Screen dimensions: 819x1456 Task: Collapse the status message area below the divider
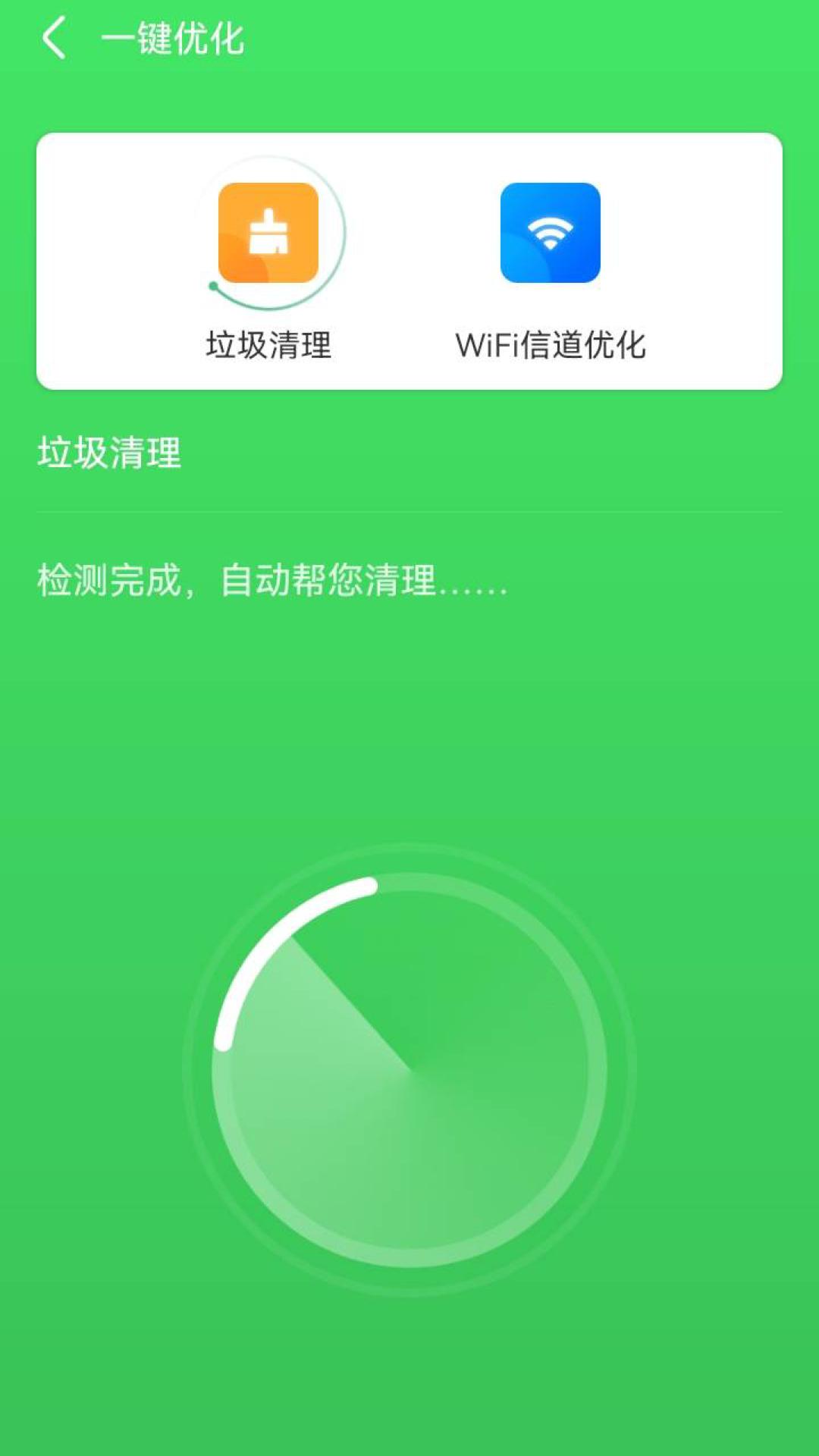(x=273, y=581)
